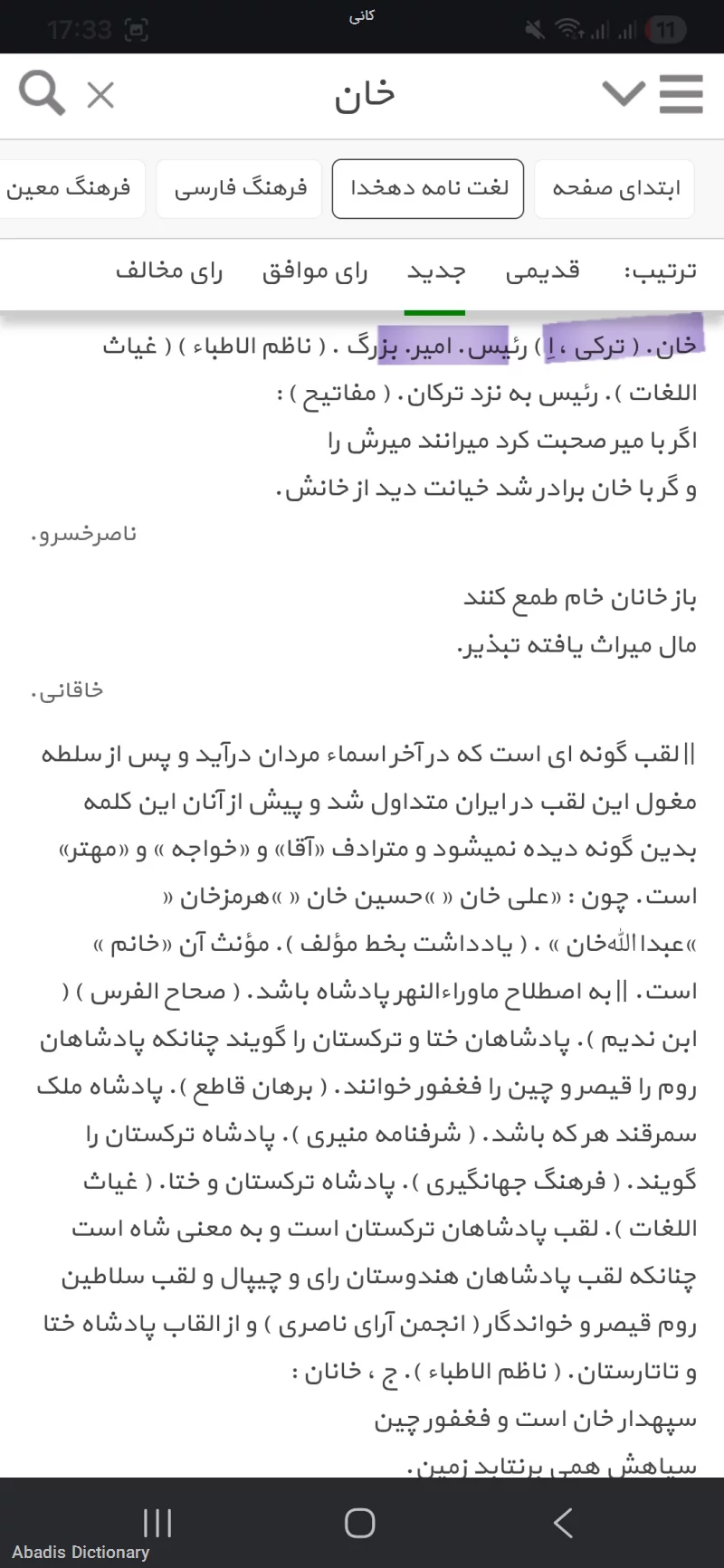This screenshot has height=1568, width=724.
Task: Sort by رای مخالف
Action: (169, 271)
